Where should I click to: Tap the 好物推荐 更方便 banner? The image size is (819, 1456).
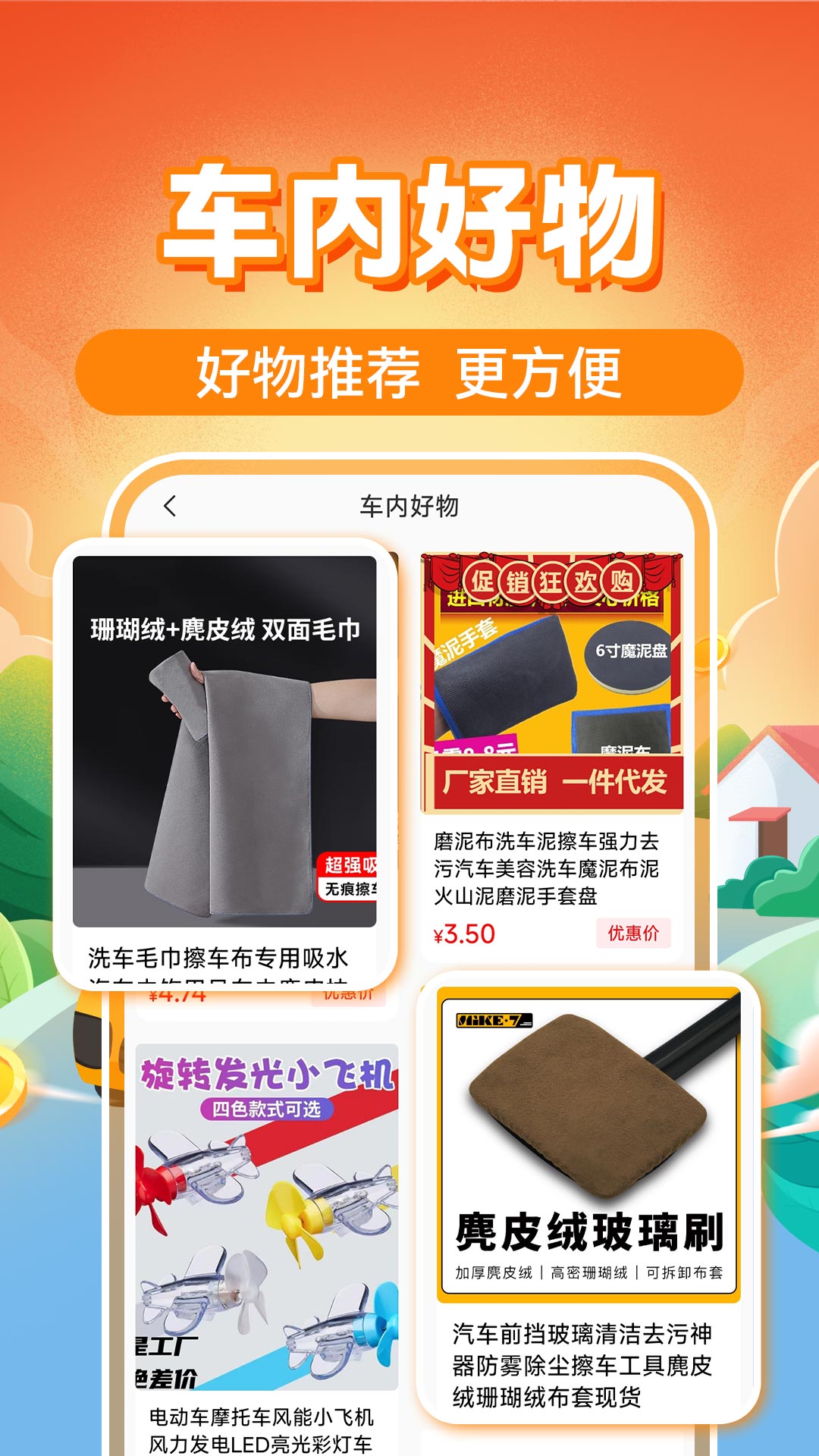[409, 372]
